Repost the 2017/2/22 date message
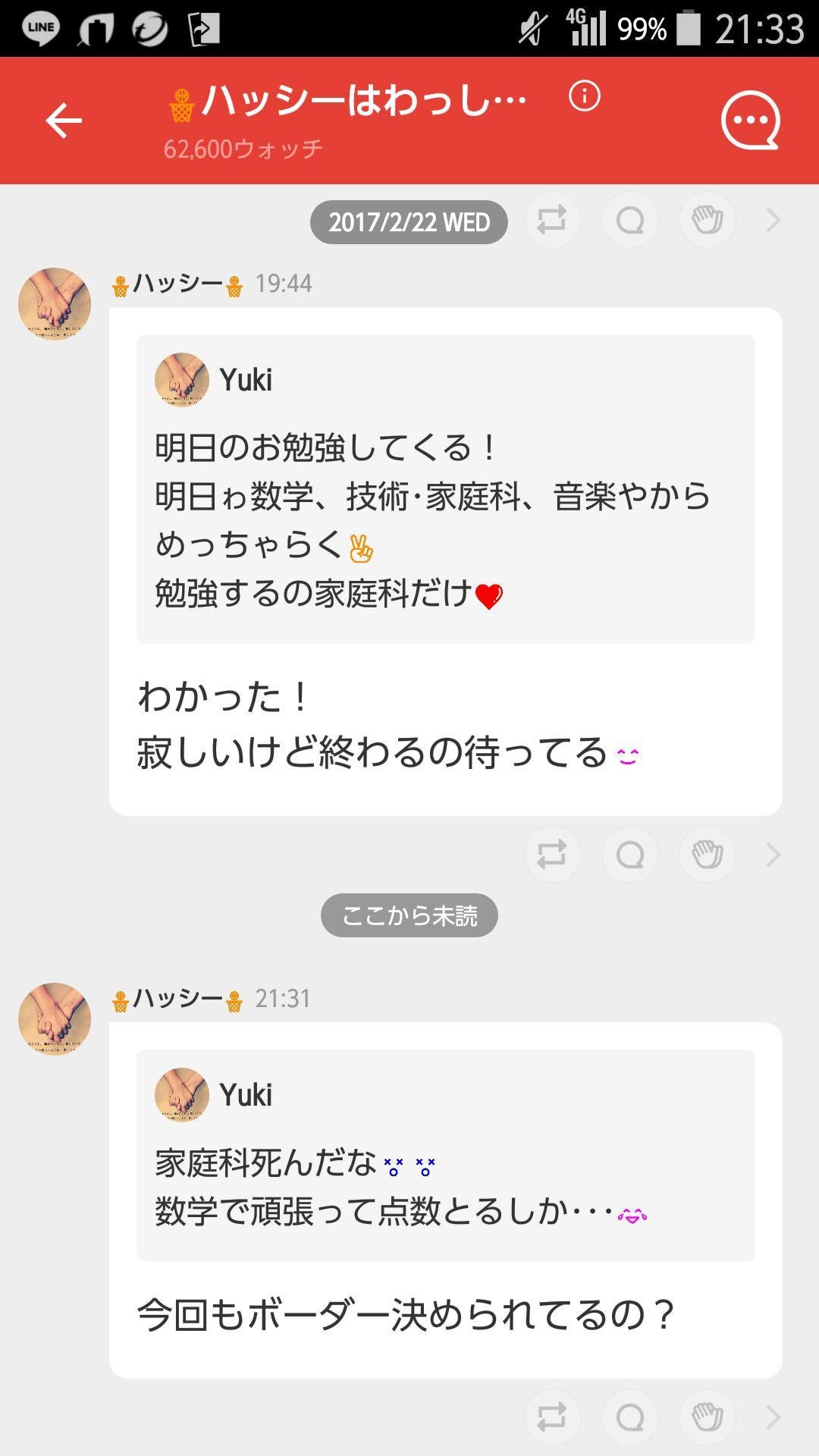 tap(552, 221)
